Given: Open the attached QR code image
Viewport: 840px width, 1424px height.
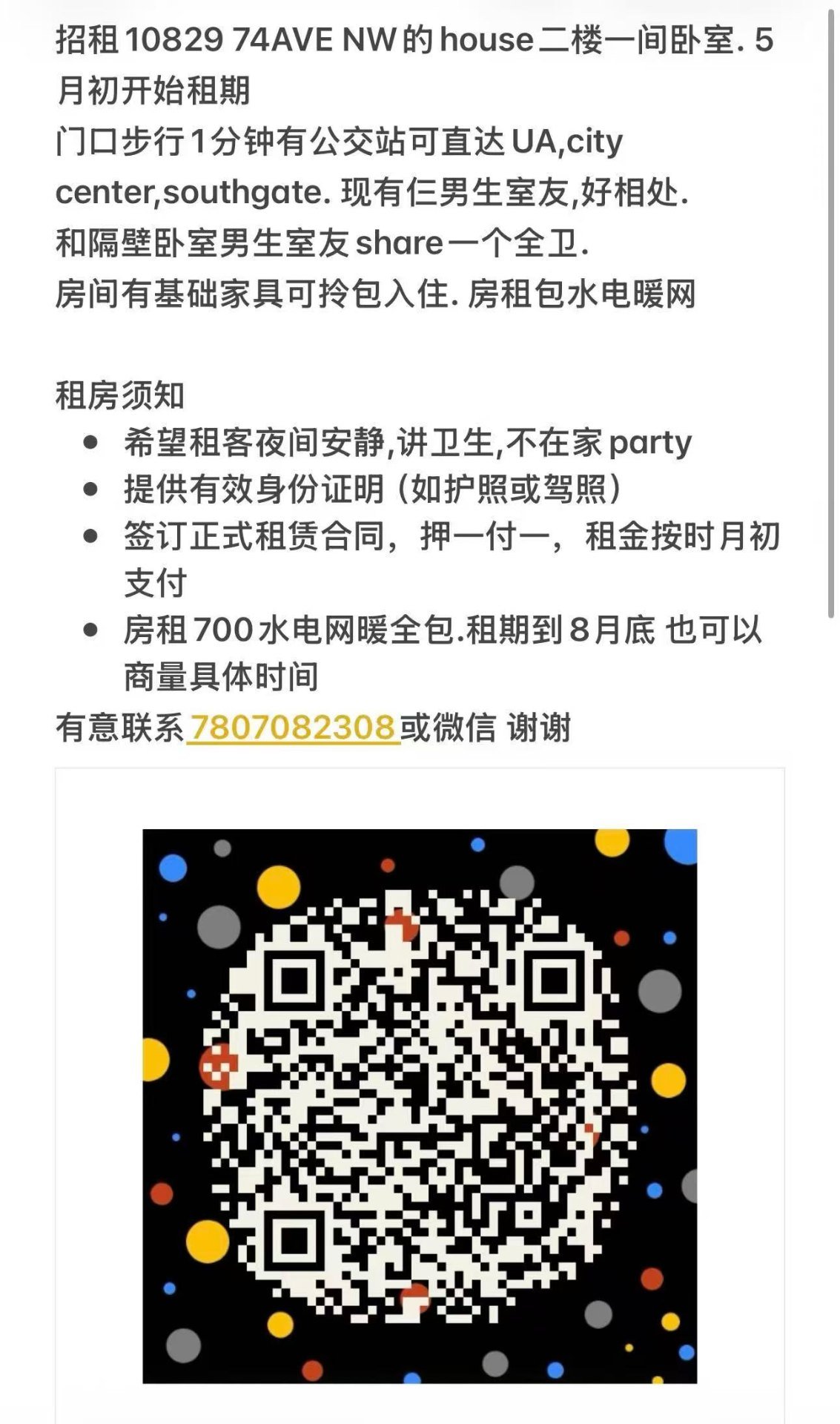Looking at the screenshot, I should coord(420,1105).
